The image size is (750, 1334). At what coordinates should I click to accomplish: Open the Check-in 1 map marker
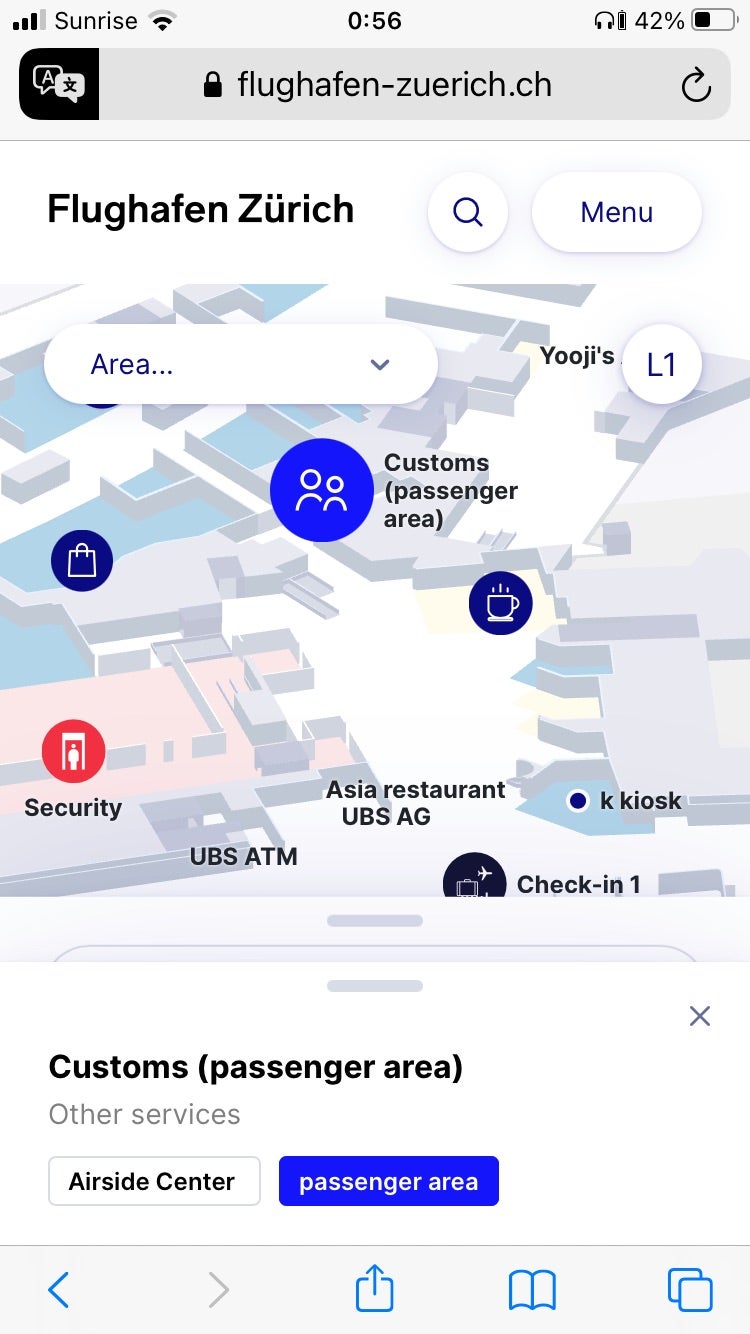tap(474, 880)
